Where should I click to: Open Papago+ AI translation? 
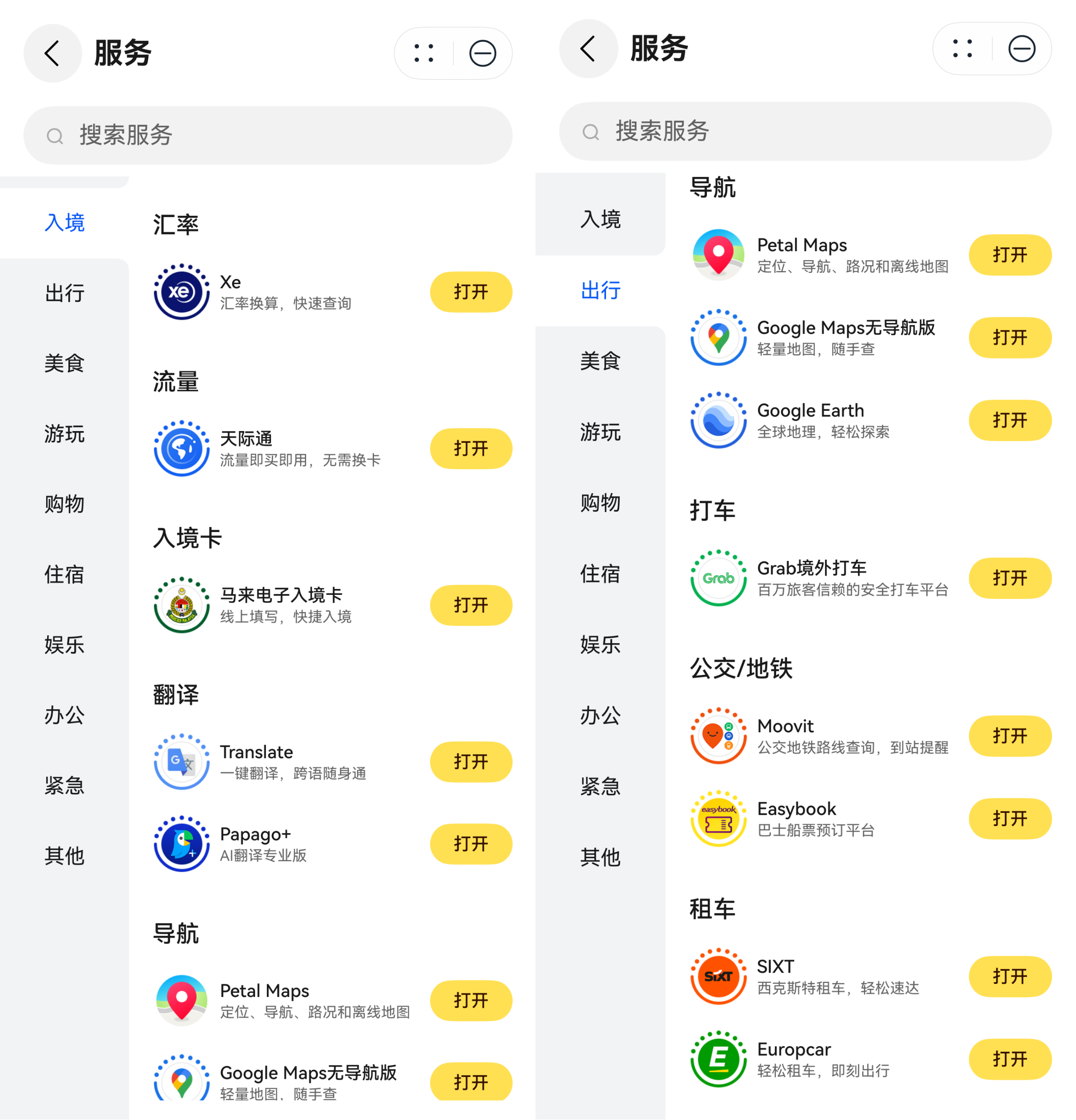point(470,844)
